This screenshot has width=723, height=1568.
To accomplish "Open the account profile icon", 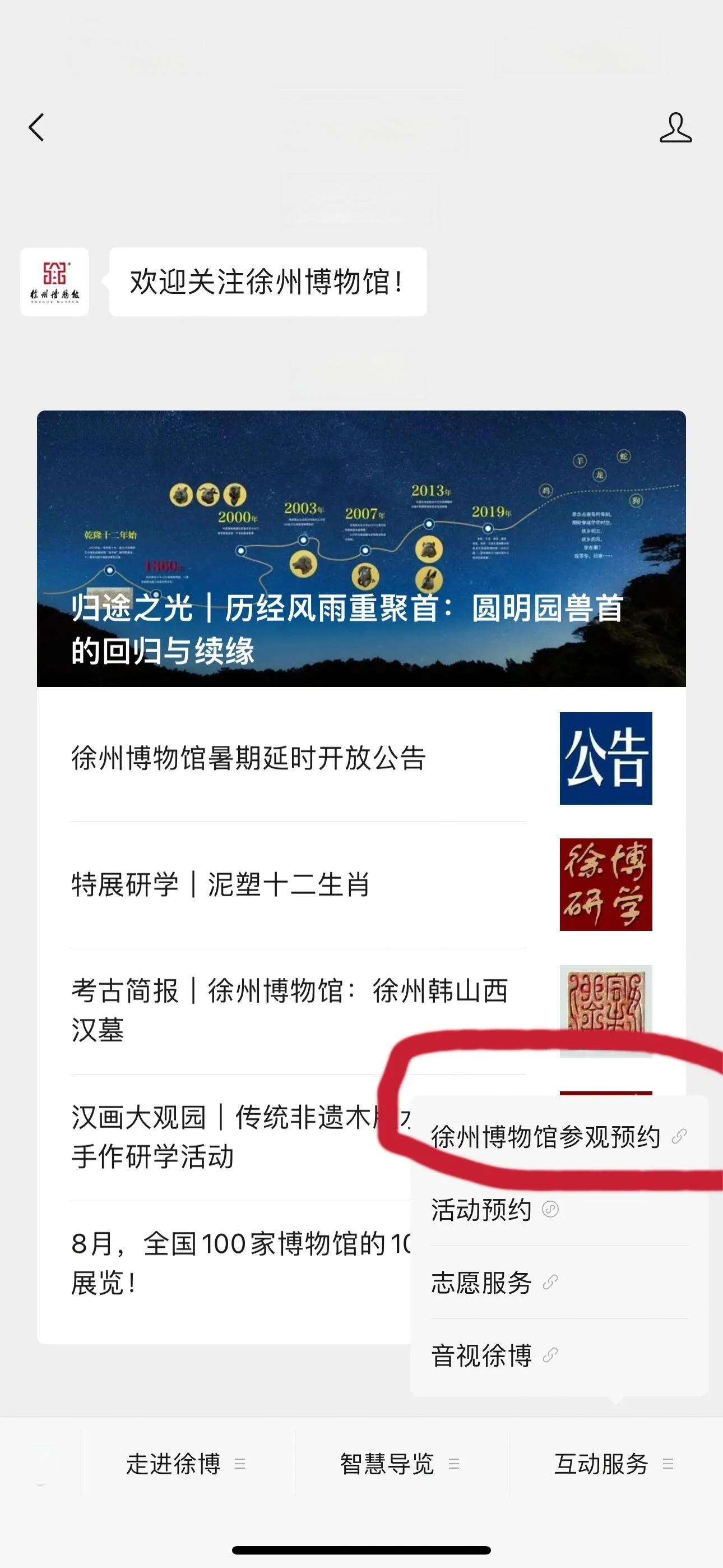I will point(675,128).
